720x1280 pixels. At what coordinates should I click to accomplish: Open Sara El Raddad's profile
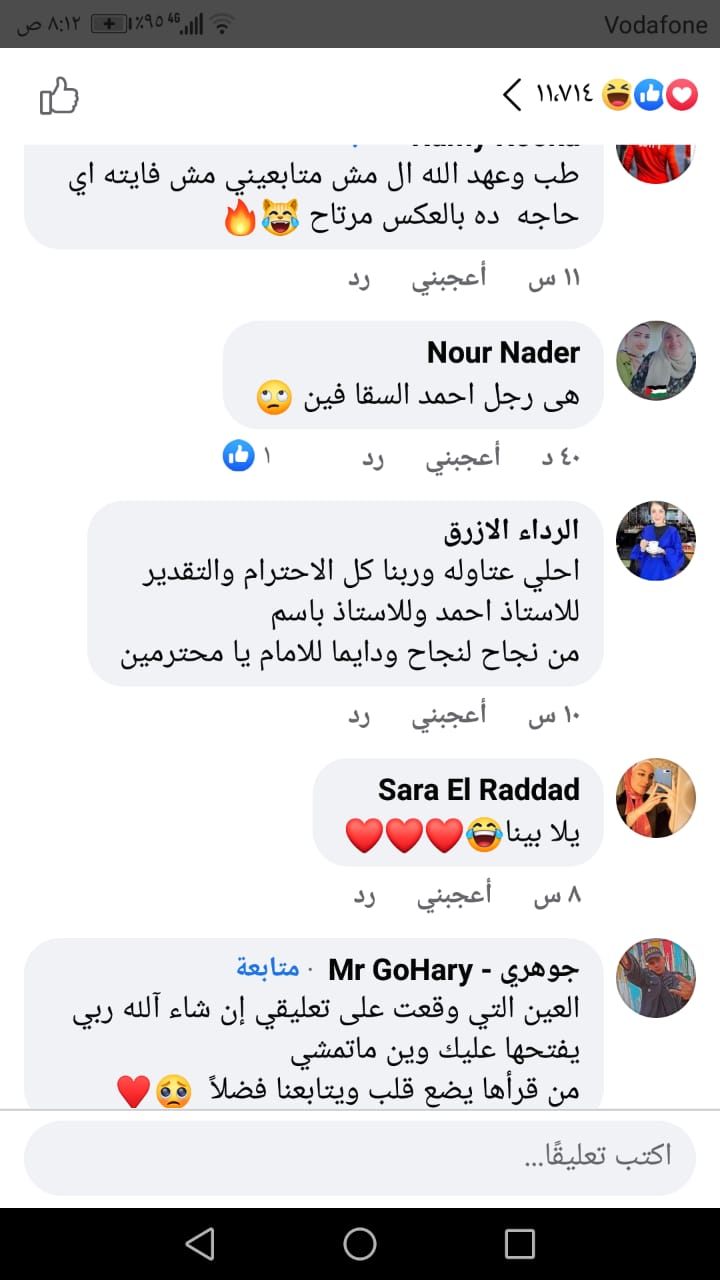(x=655, y=797)
